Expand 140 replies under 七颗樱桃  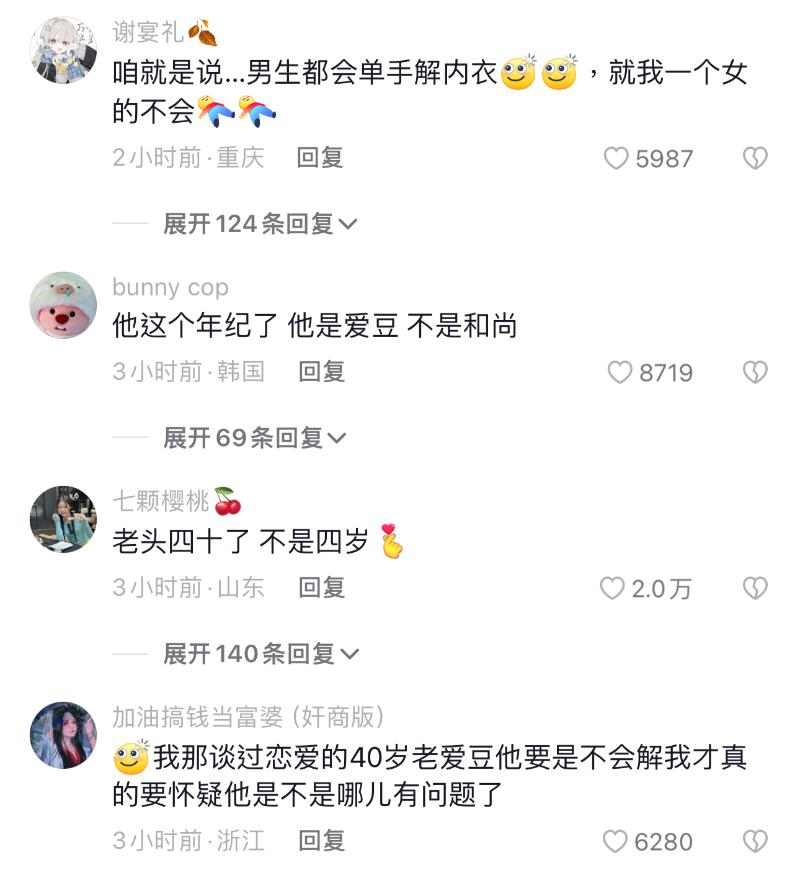(260, 654)
